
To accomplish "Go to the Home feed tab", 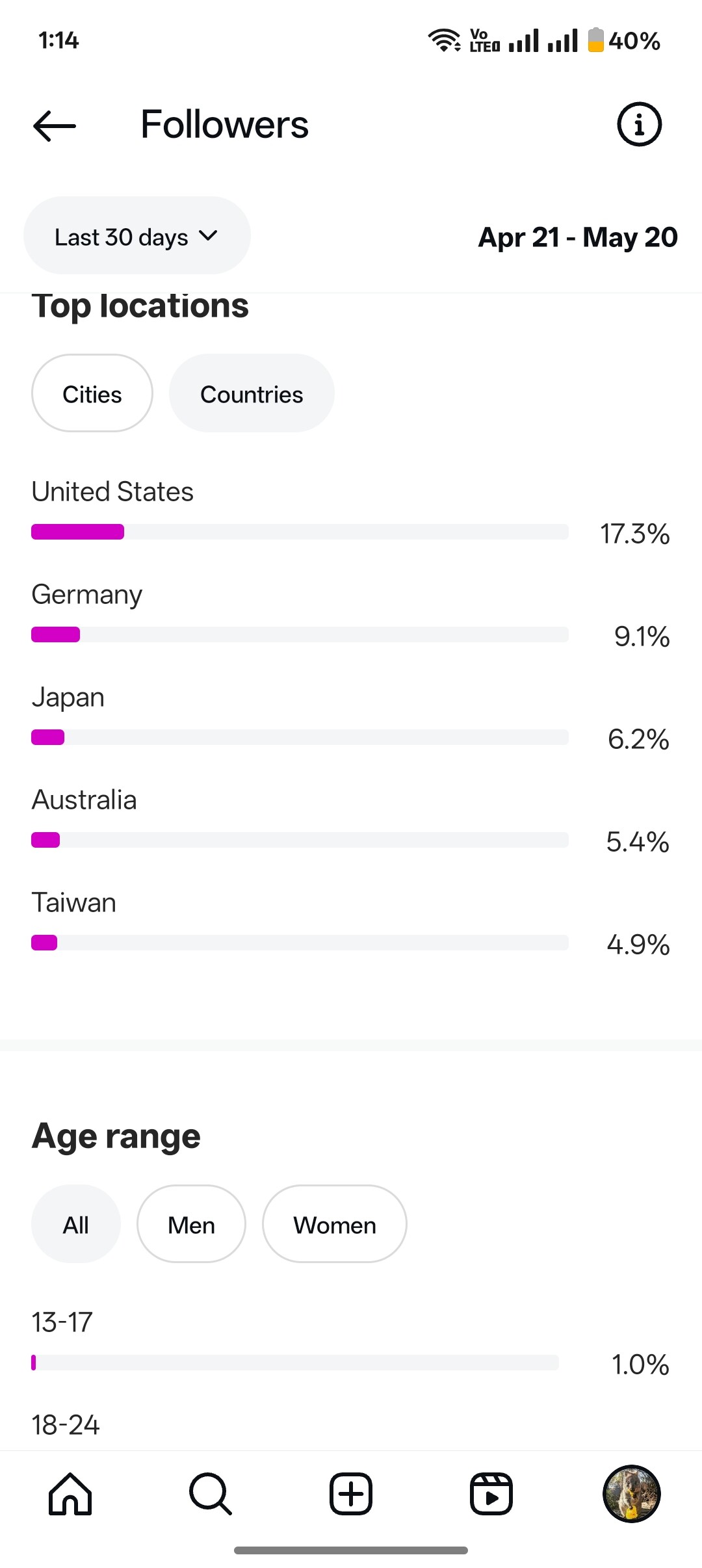I will [x=70, y=1494].
